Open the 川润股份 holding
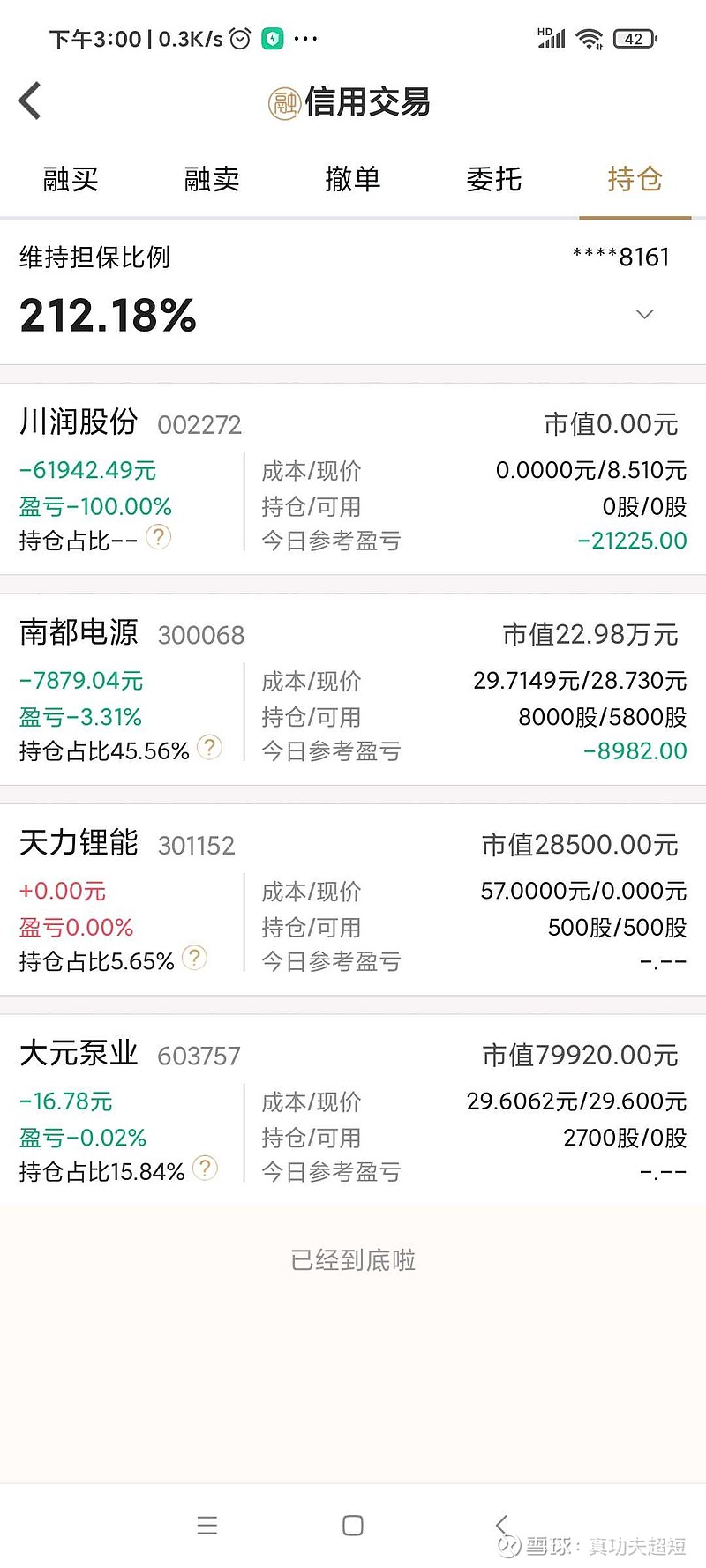The height and width of the screenshot is (1568, 706). pos(353,479)
